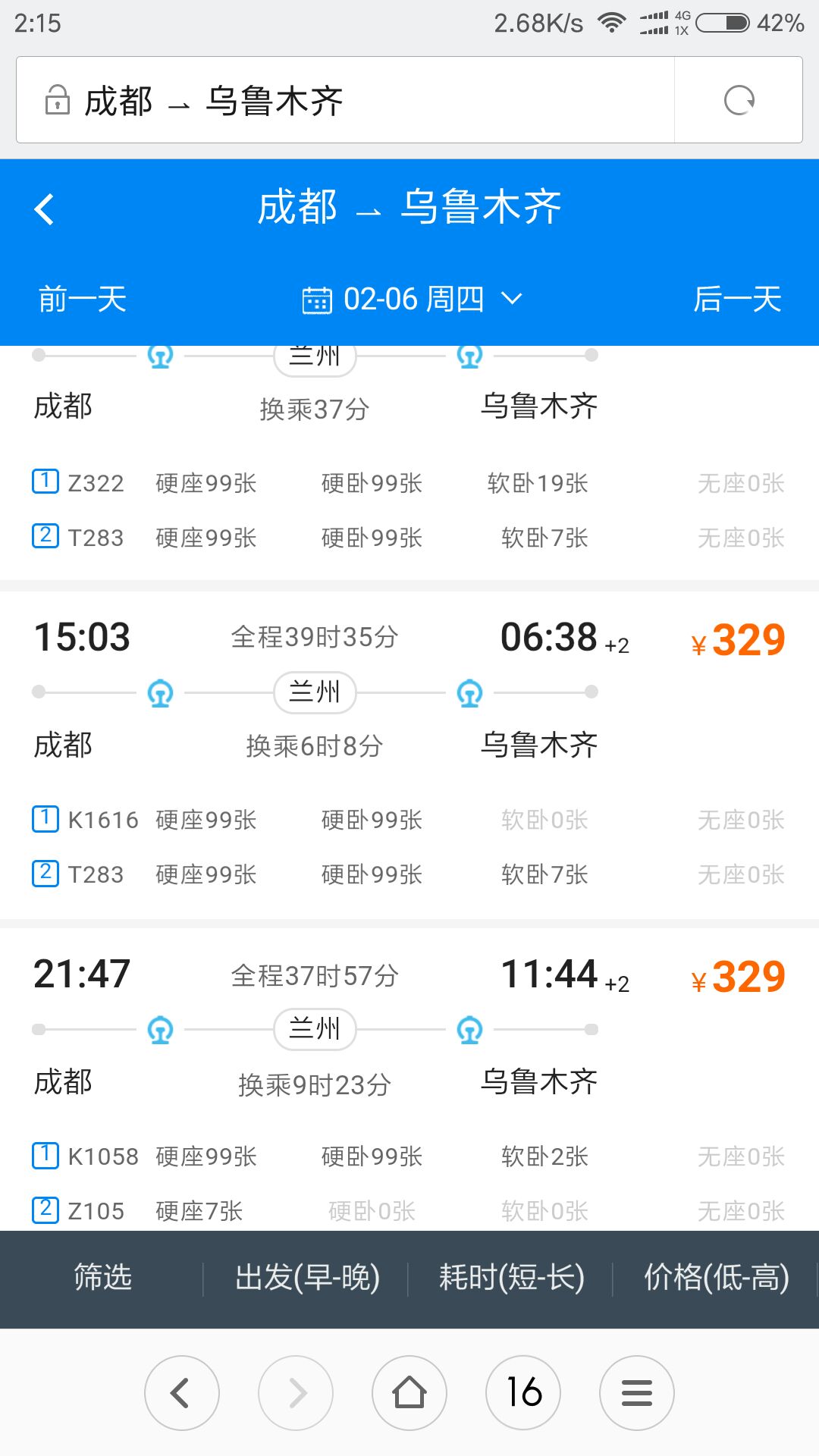
Task: Sort by price 价格(低-高)
Action: click(x=717, y=1278)
